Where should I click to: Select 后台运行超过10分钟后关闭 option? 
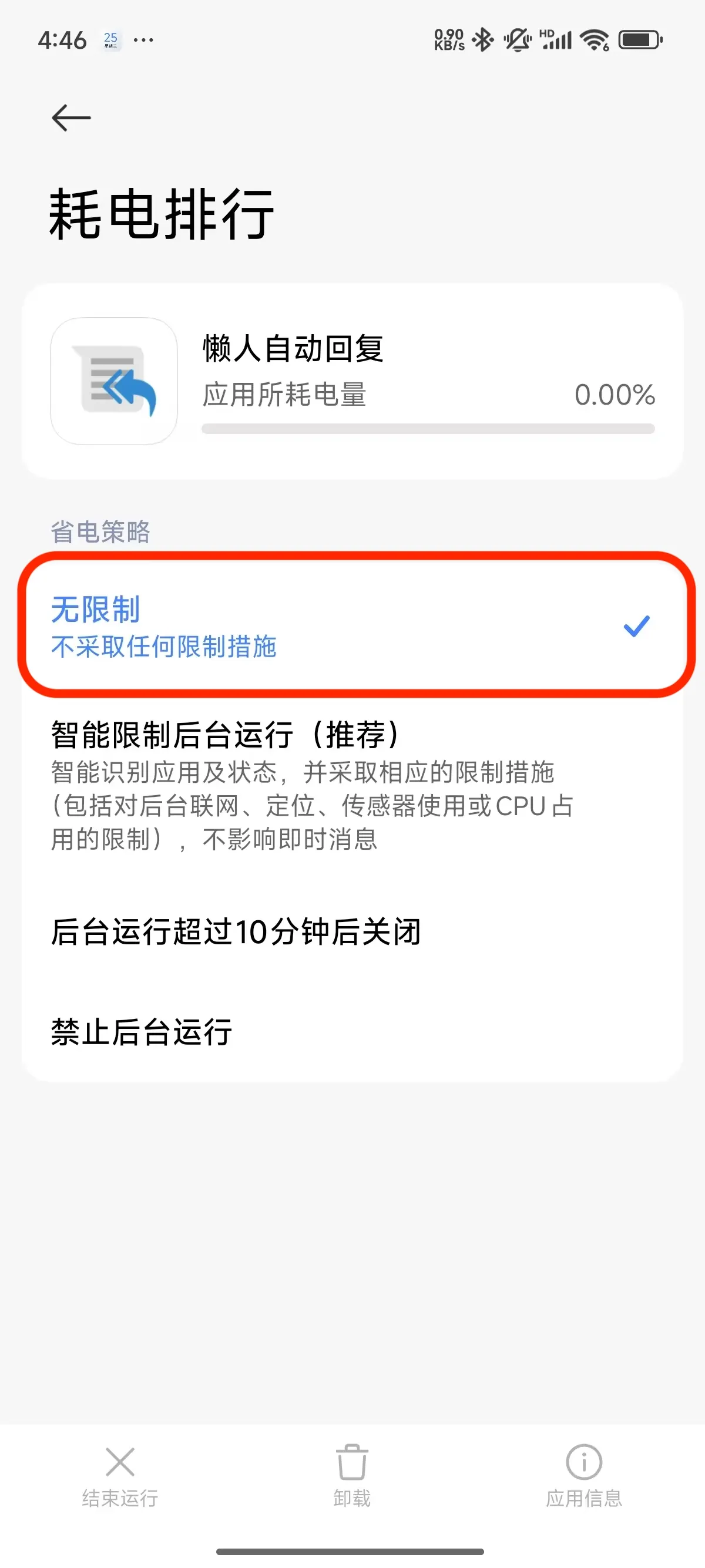coord(352,931)
